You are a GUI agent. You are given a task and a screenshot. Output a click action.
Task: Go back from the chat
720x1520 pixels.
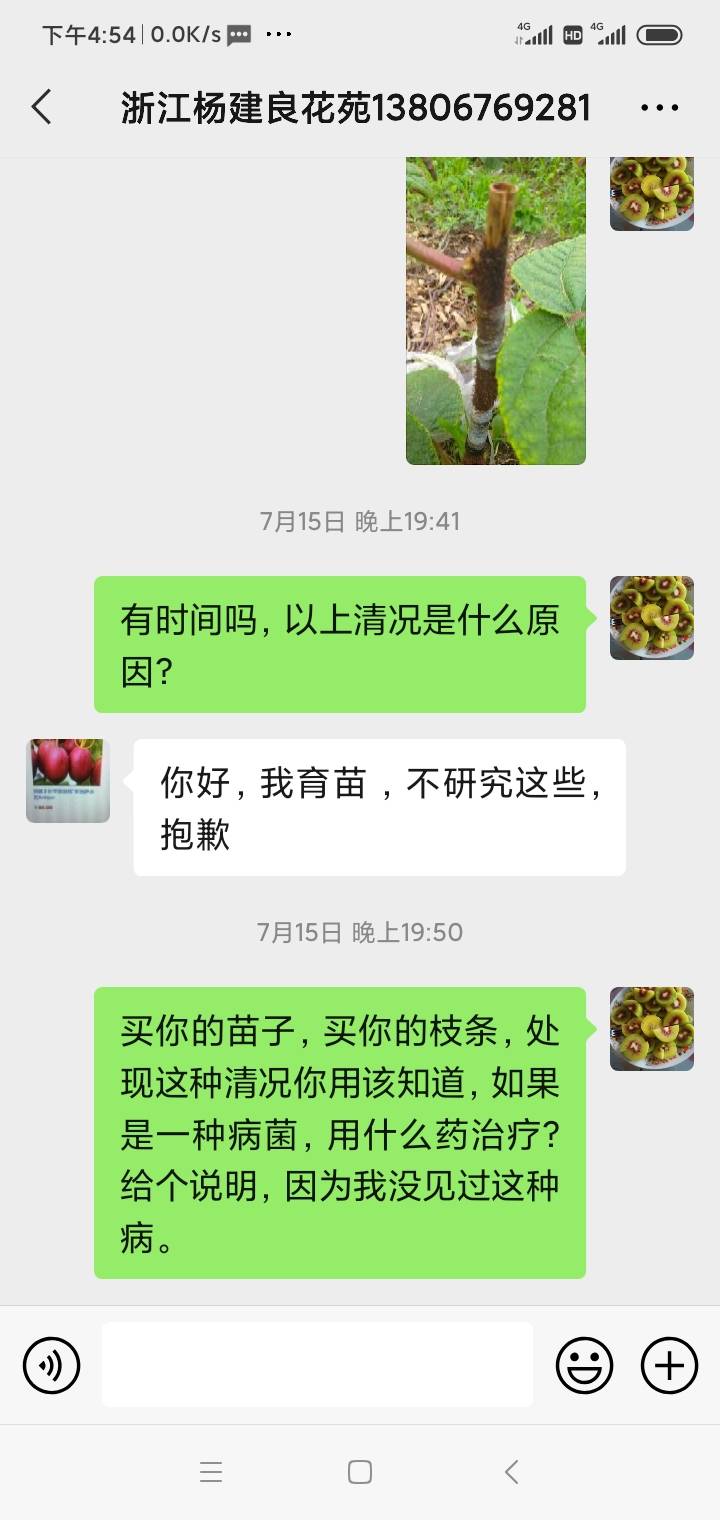(41, 107)
